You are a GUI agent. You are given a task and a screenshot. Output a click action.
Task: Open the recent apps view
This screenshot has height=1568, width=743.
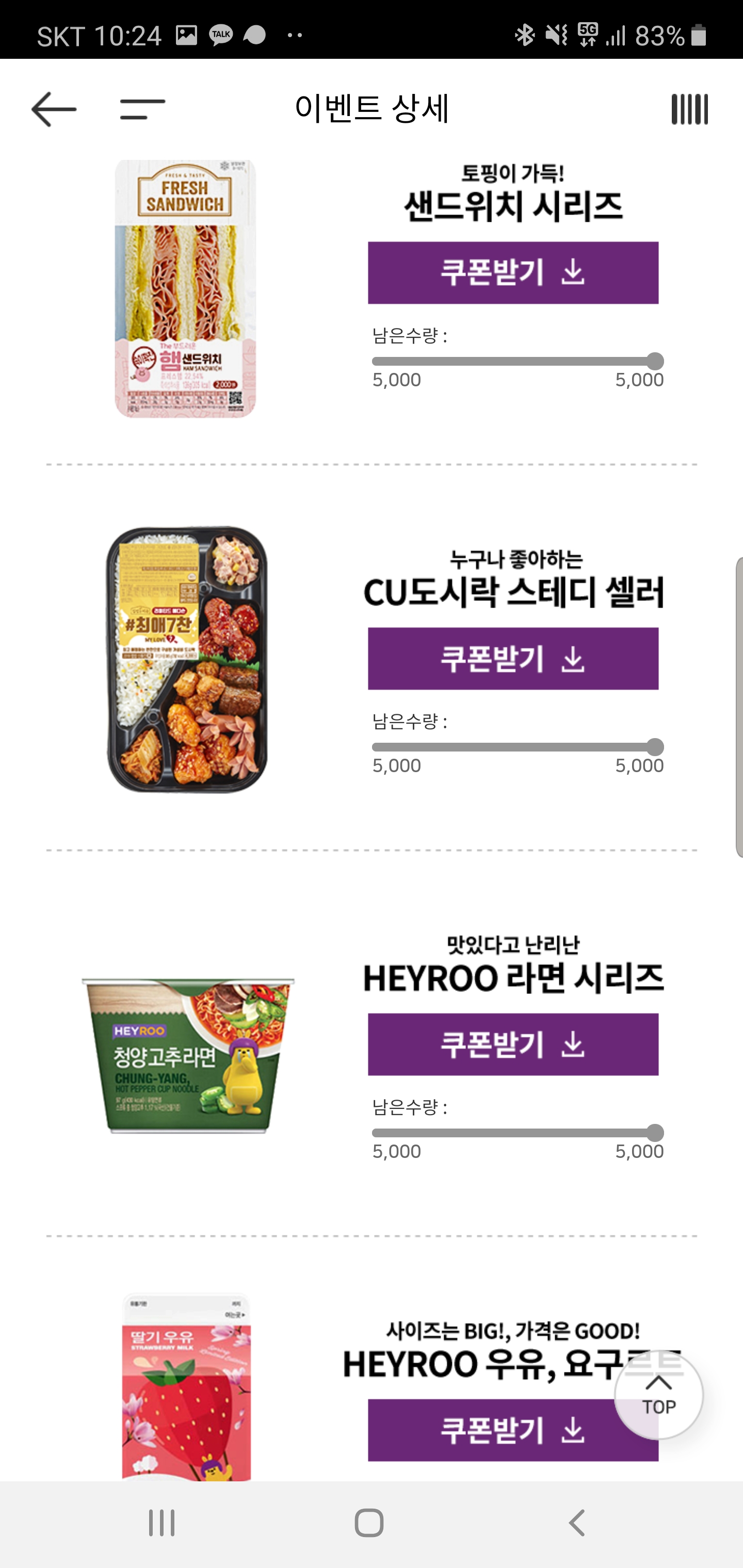coord(162,1523)
